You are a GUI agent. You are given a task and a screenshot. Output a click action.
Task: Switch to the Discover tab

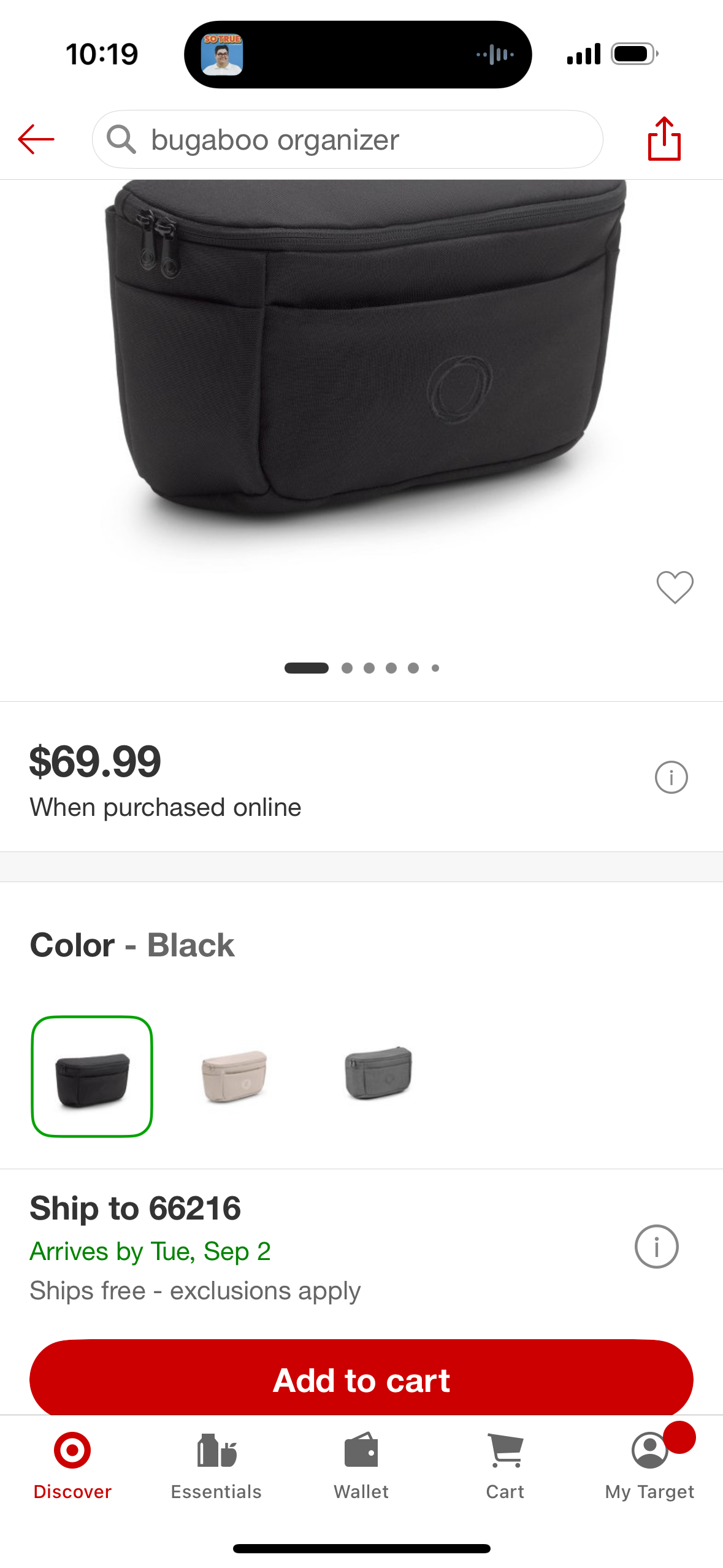pyautogui.click(x=72, y=1465)
